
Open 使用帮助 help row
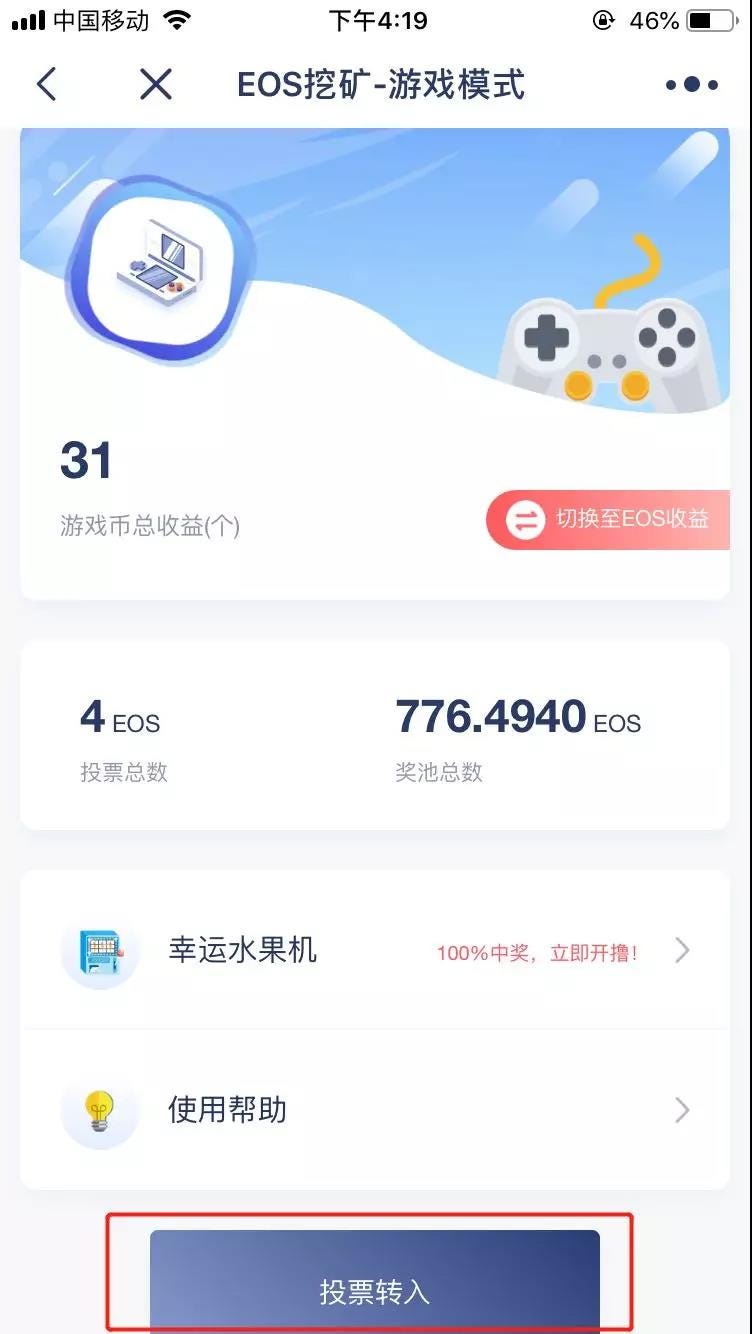pos(375,1110)
